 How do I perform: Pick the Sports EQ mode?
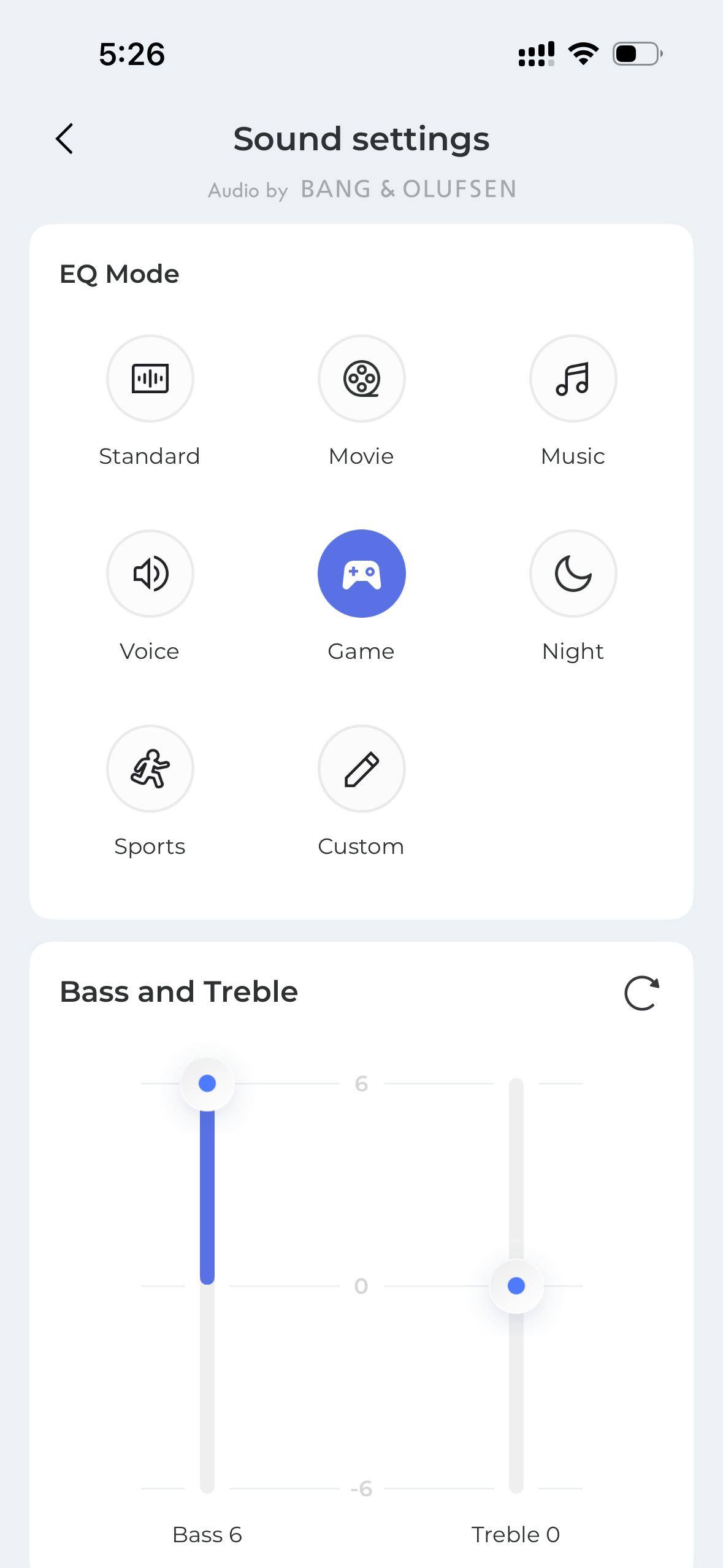click(150, 769)
